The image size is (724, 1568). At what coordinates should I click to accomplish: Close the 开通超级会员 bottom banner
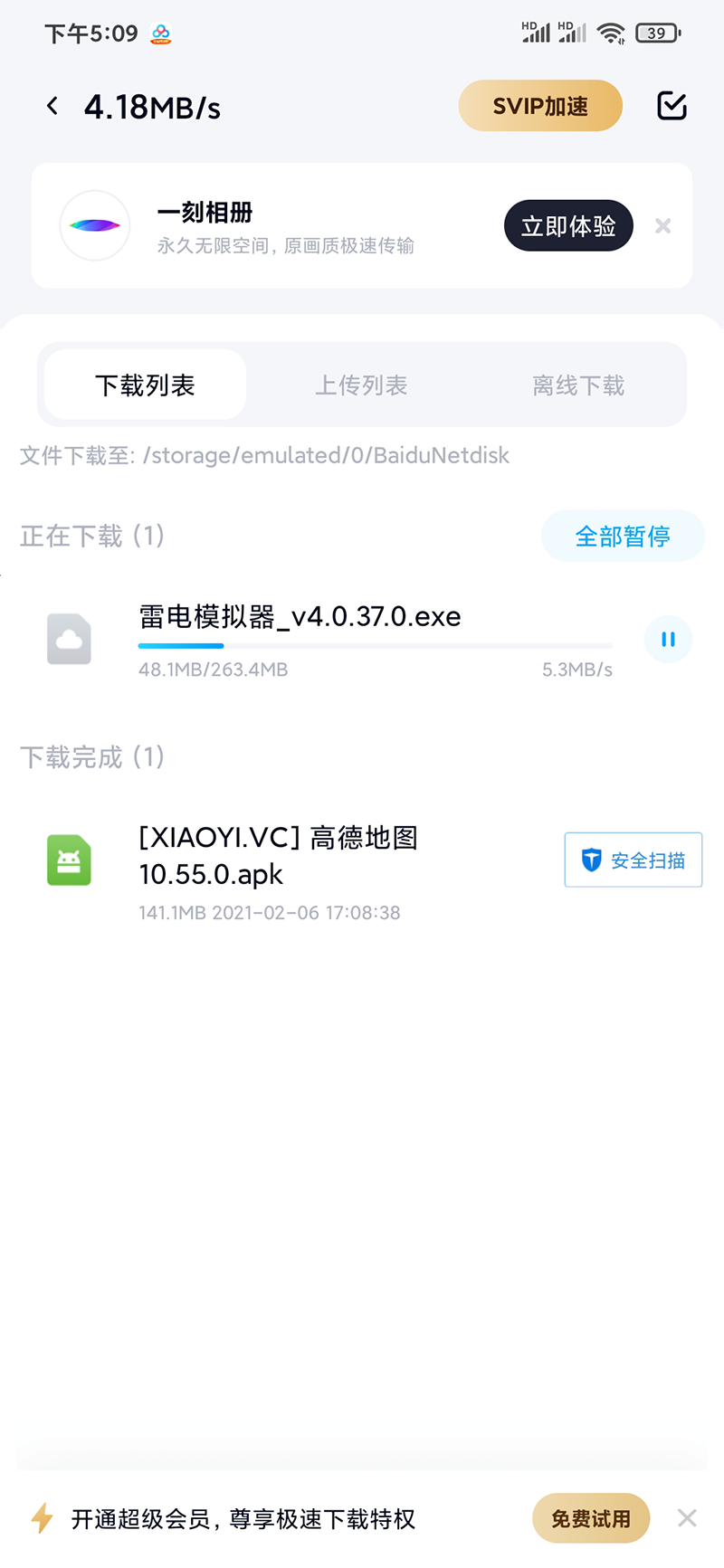tap(687, 1518)
